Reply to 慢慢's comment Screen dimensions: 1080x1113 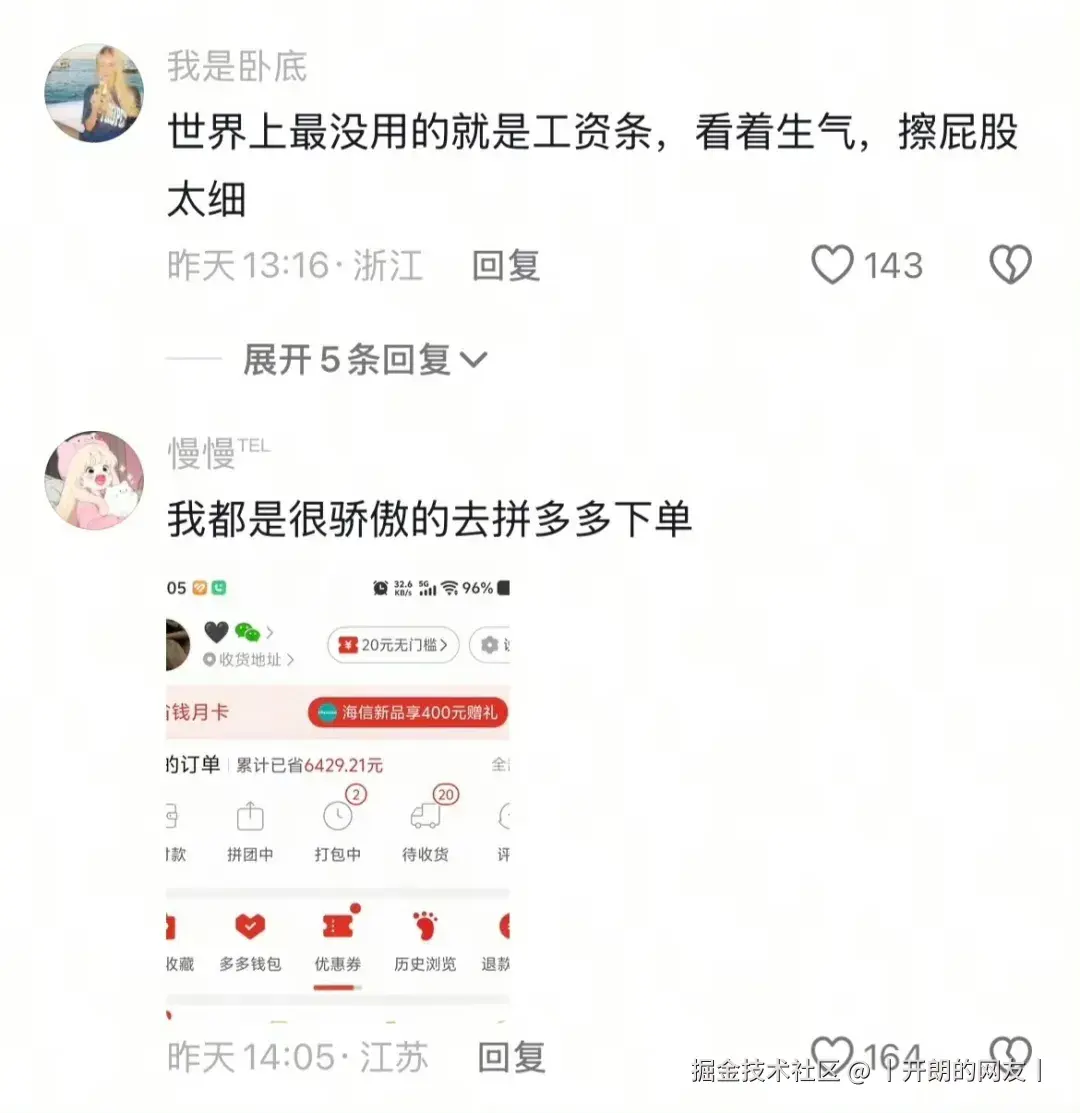(511, 1057)
